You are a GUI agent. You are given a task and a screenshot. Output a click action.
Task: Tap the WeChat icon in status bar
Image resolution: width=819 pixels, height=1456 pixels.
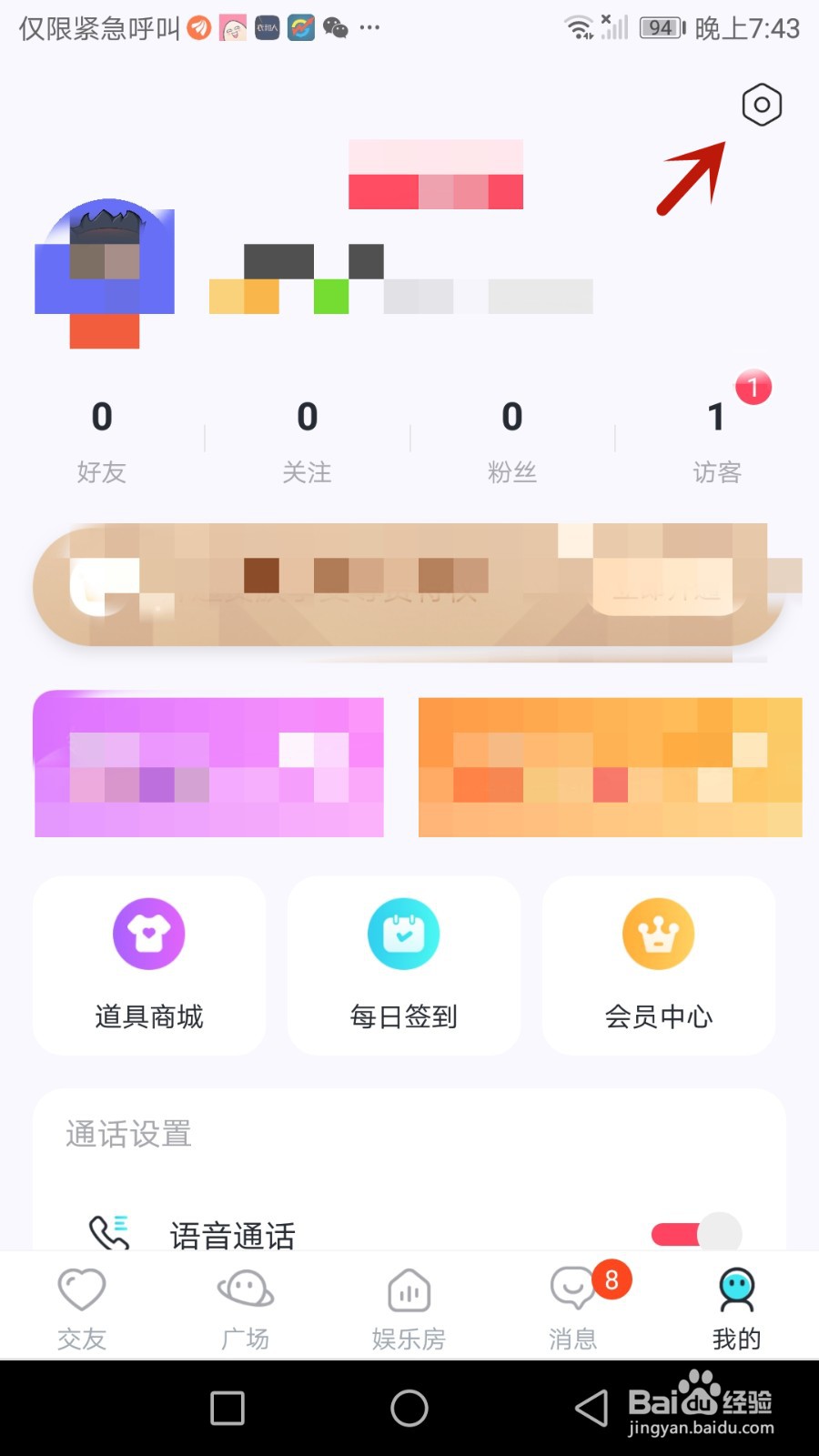[x=335, y=27]
